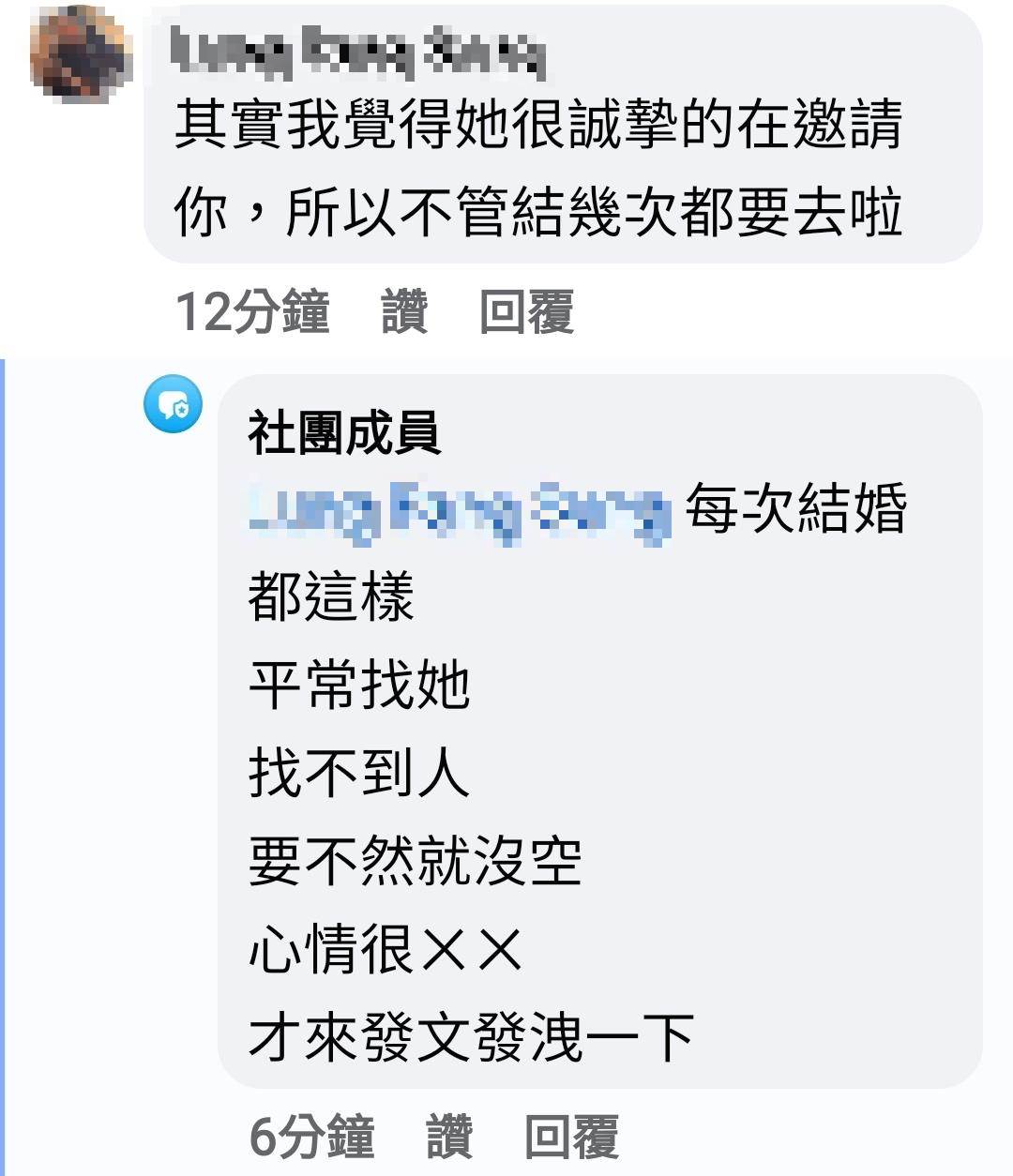Tap the 社團成員 name on the reply
This screenshot has width=1013, height=1176.
click(x=344, y=434)
